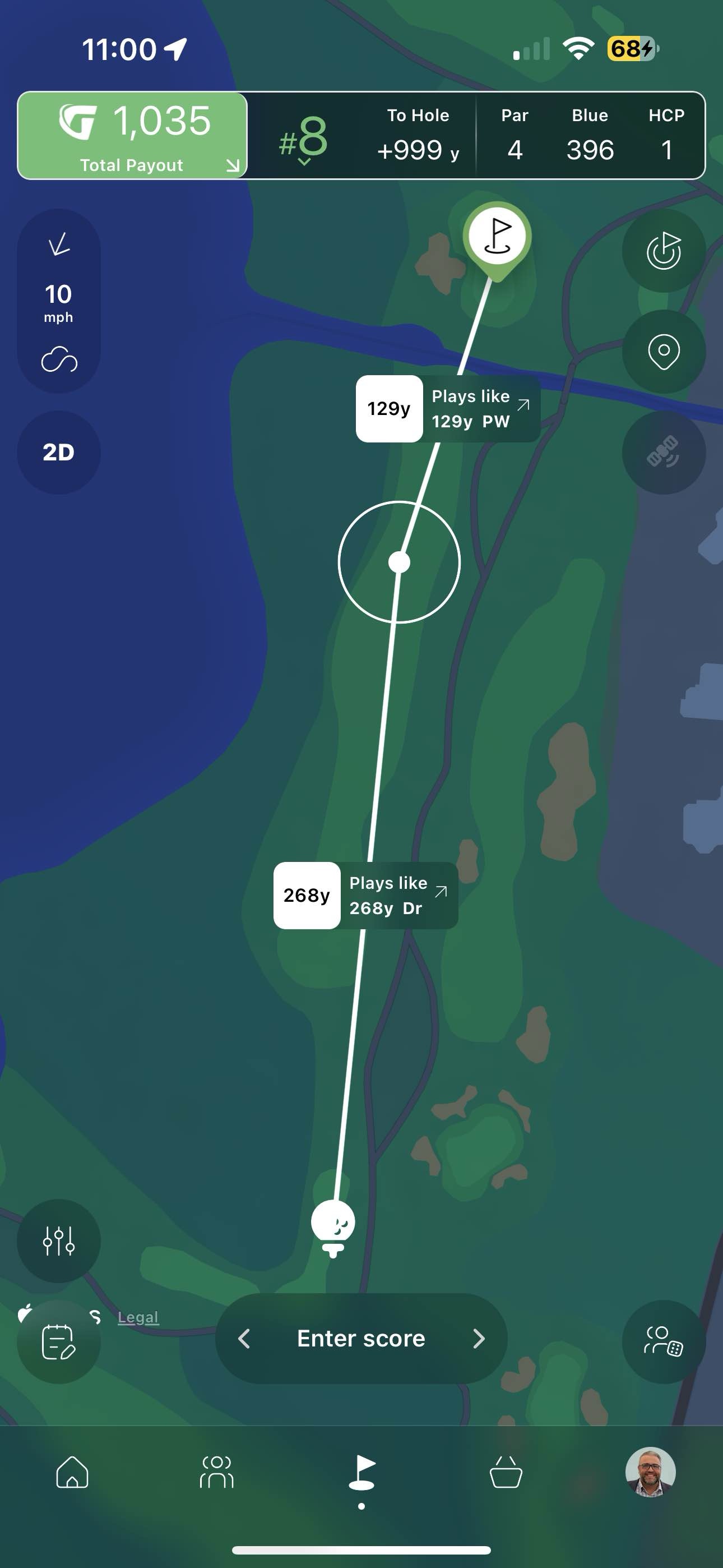Tap the location pin button
The height and width of the screenshot is (1568, 723).
664,351
